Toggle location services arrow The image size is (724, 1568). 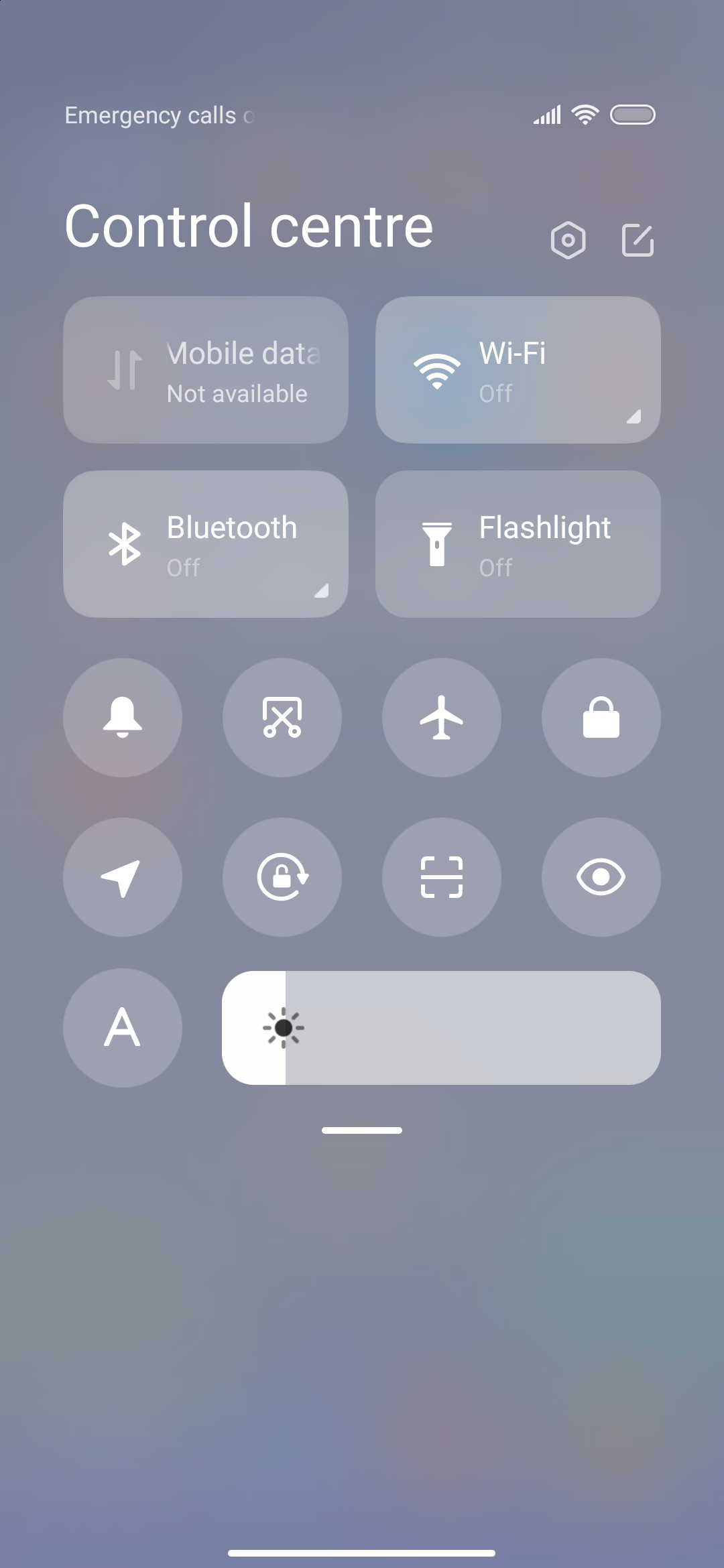pyautogui.click(x=123, y=877)
